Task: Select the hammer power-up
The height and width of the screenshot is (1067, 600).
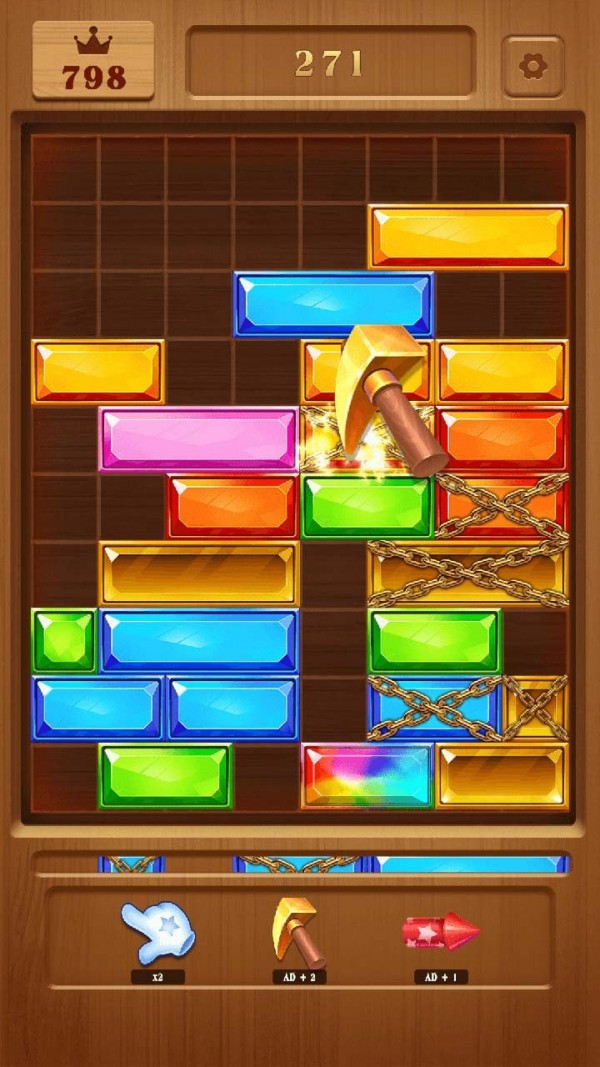Action: [298, 930]
